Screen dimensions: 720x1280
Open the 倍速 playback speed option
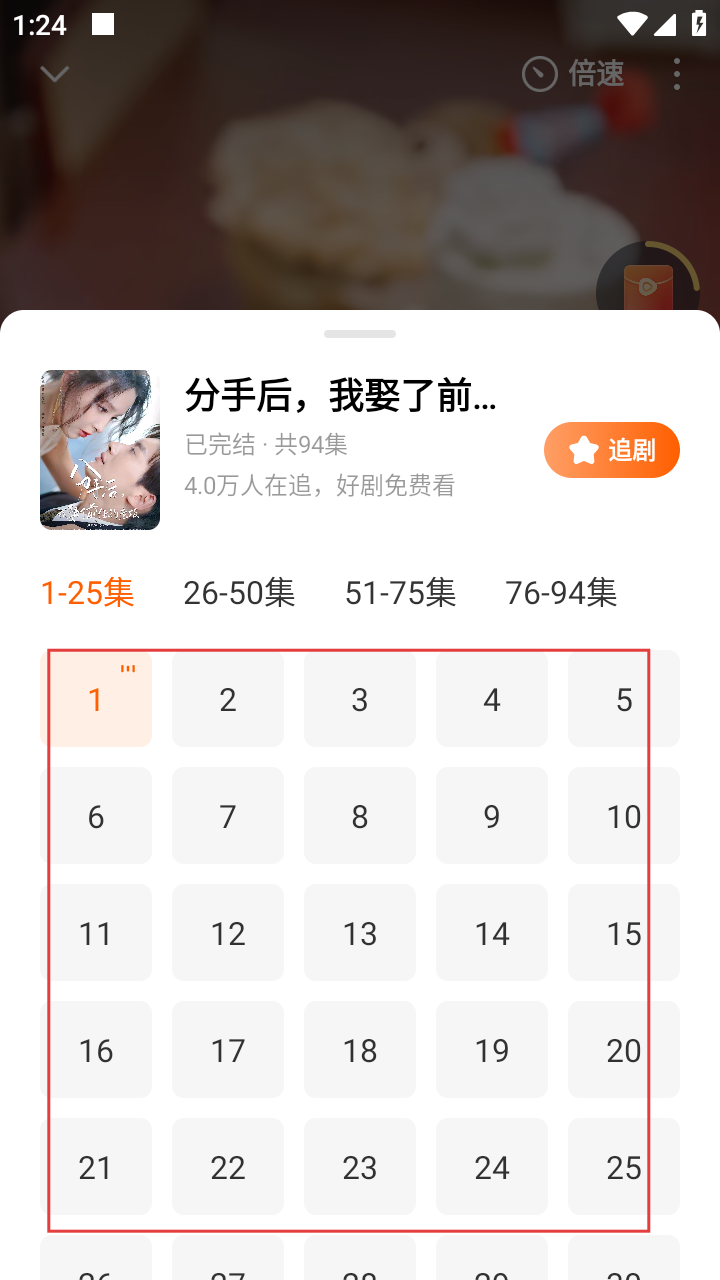[574, 73]
